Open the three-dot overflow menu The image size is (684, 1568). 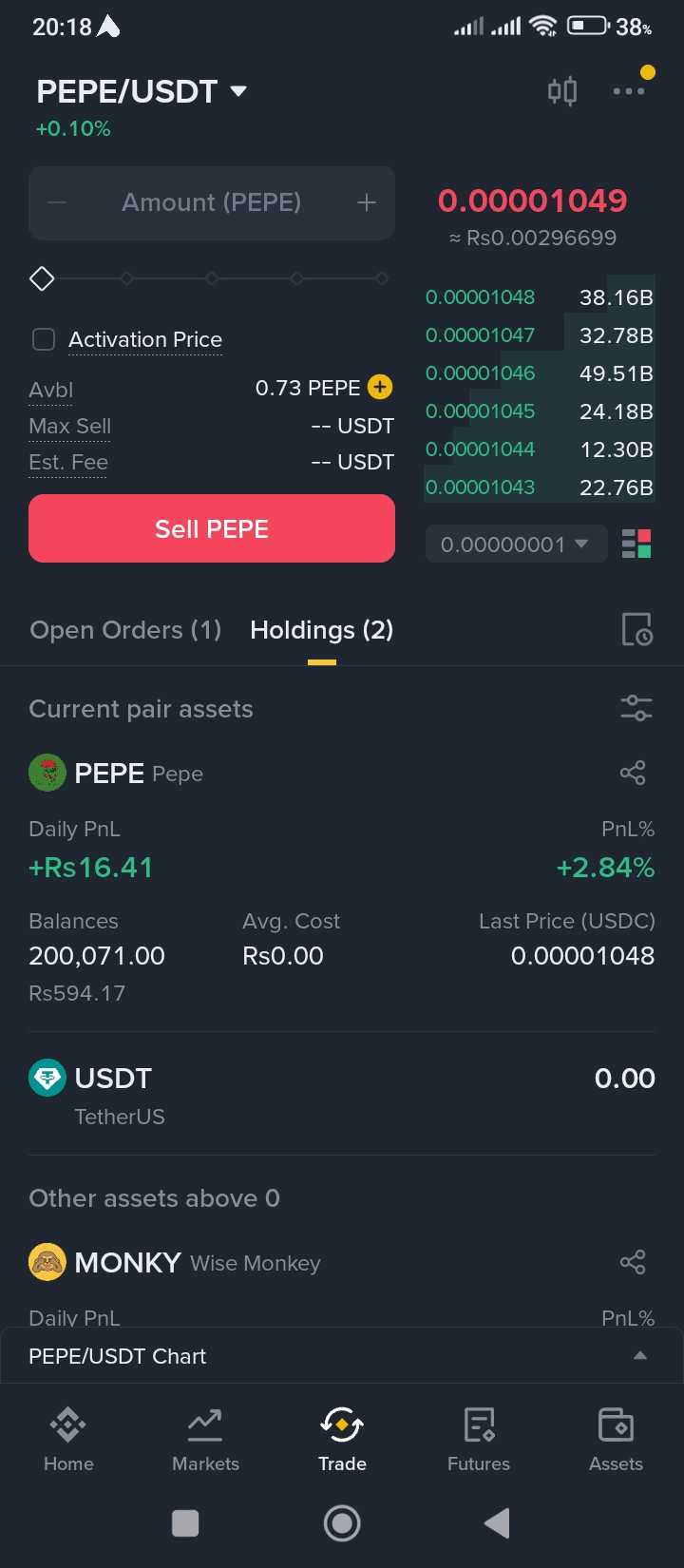[x=628, y=91]
